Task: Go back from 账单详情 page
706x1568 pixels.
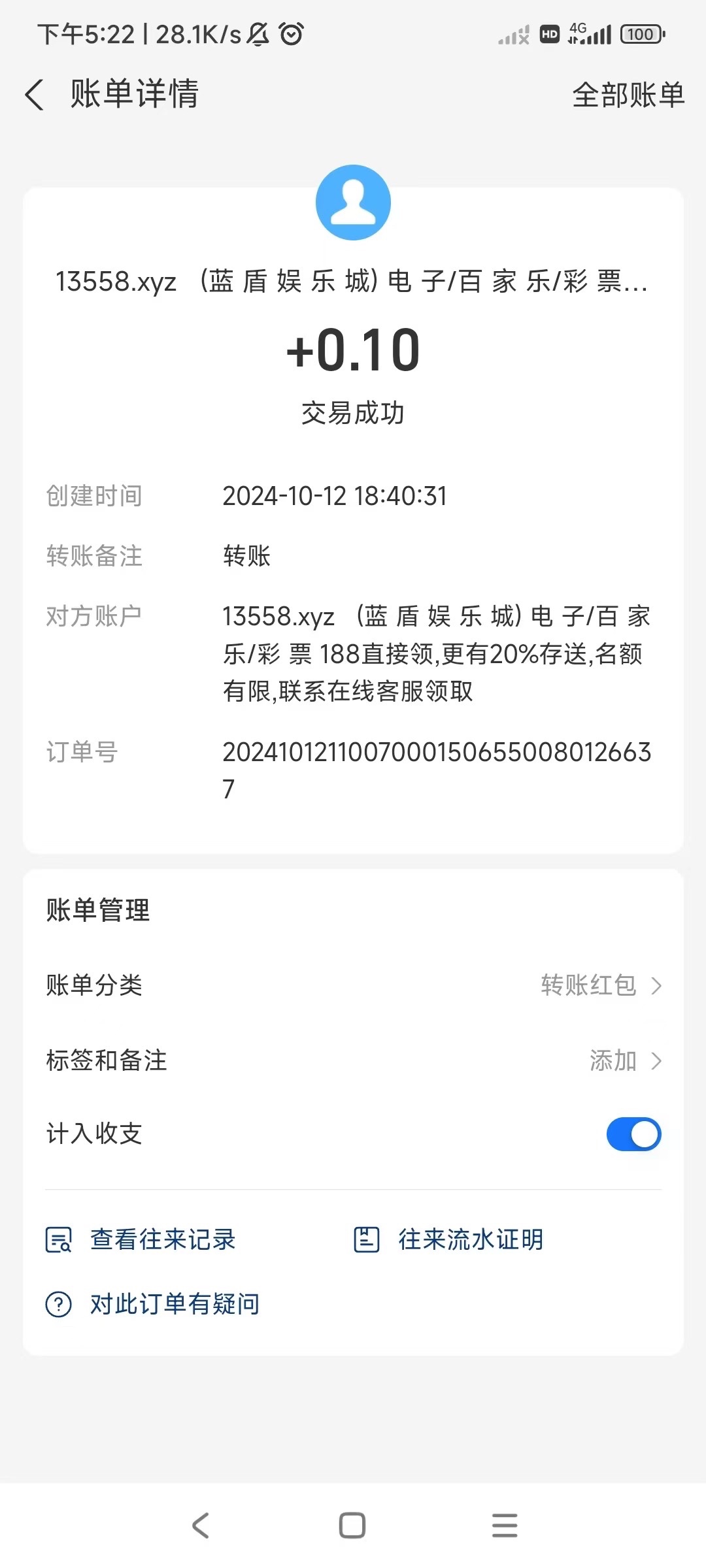Action: (35, 95)
